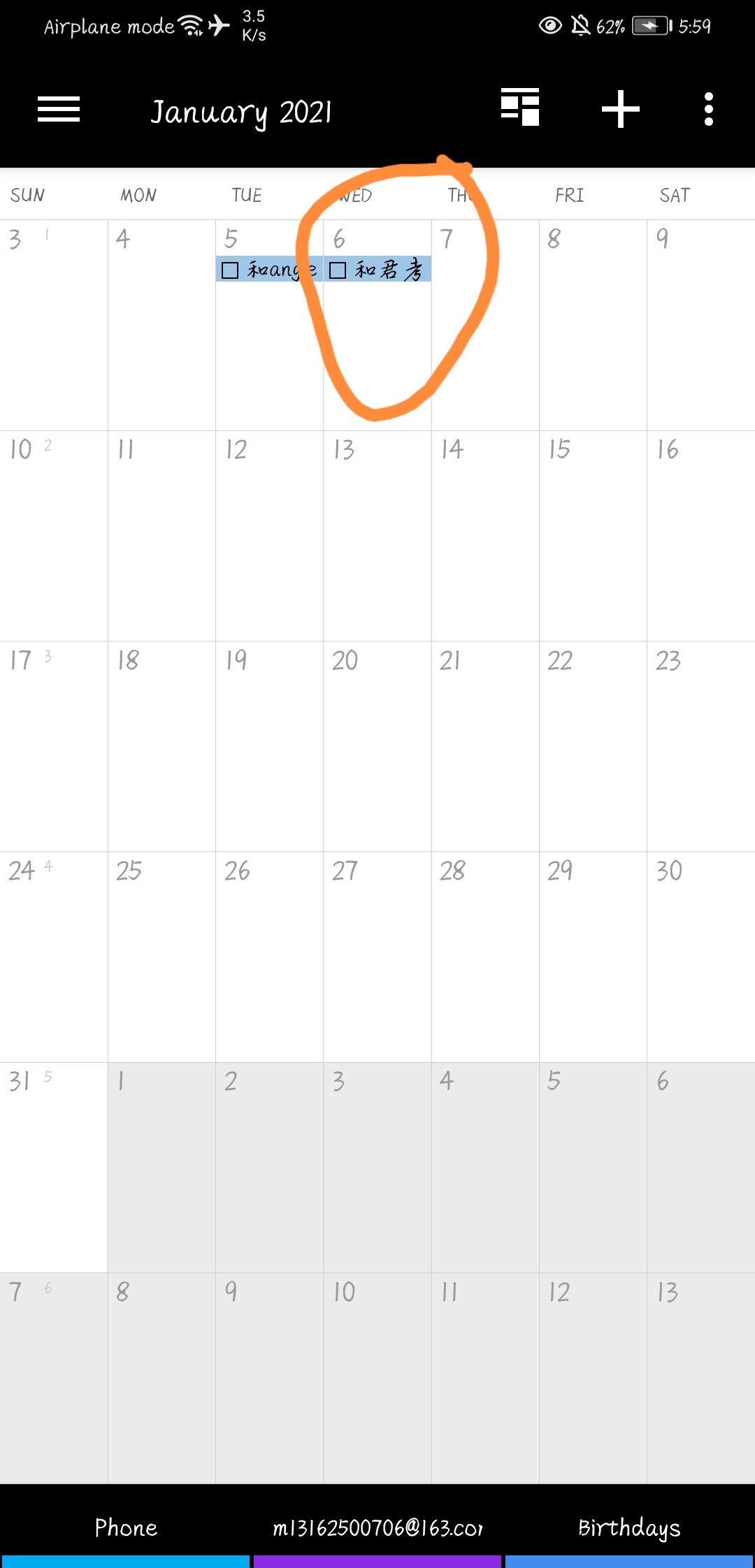The height and width of the screenshot is (1568, 755).
Task: Open the hamburger drawer menu
Action: pos(59,110)
